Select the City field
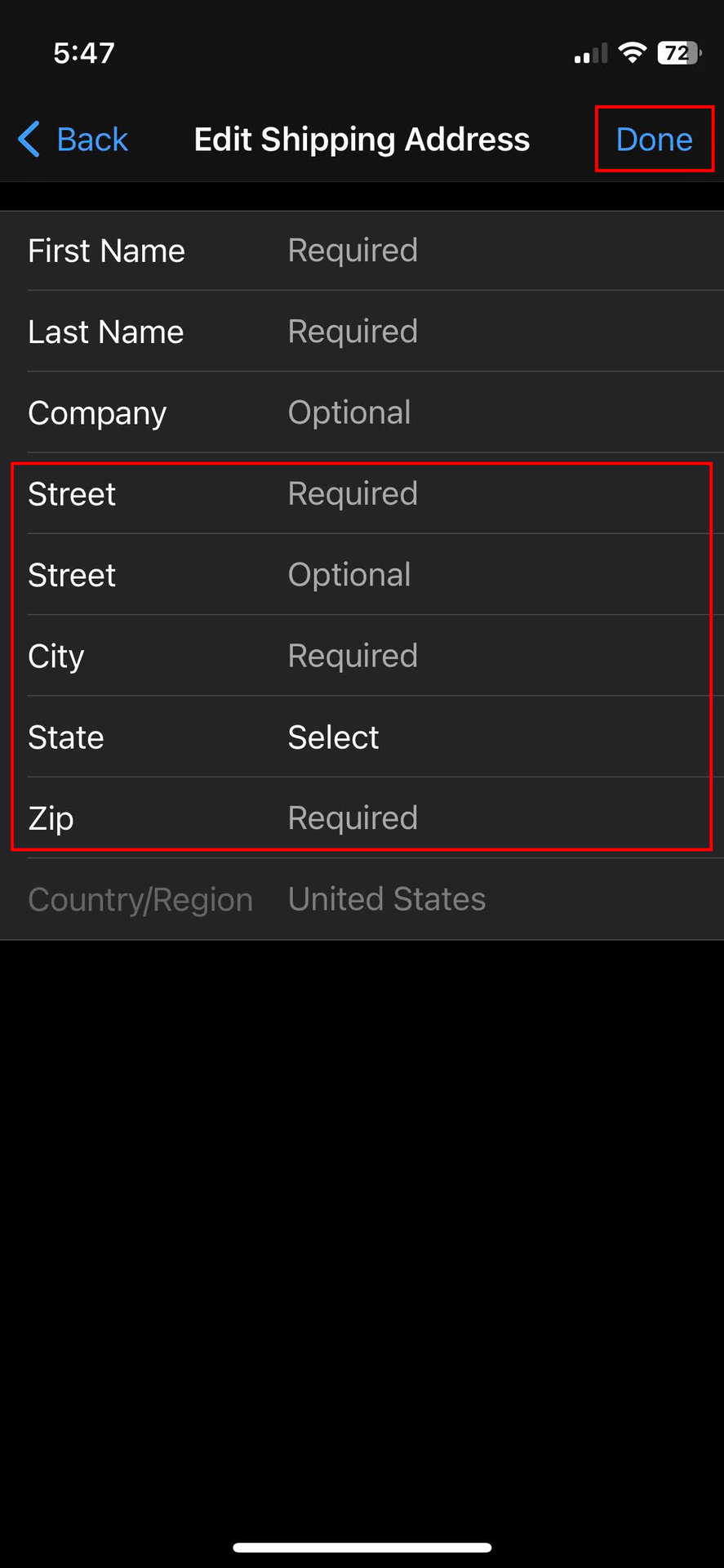724x1568 pixels. coord(490,656)
